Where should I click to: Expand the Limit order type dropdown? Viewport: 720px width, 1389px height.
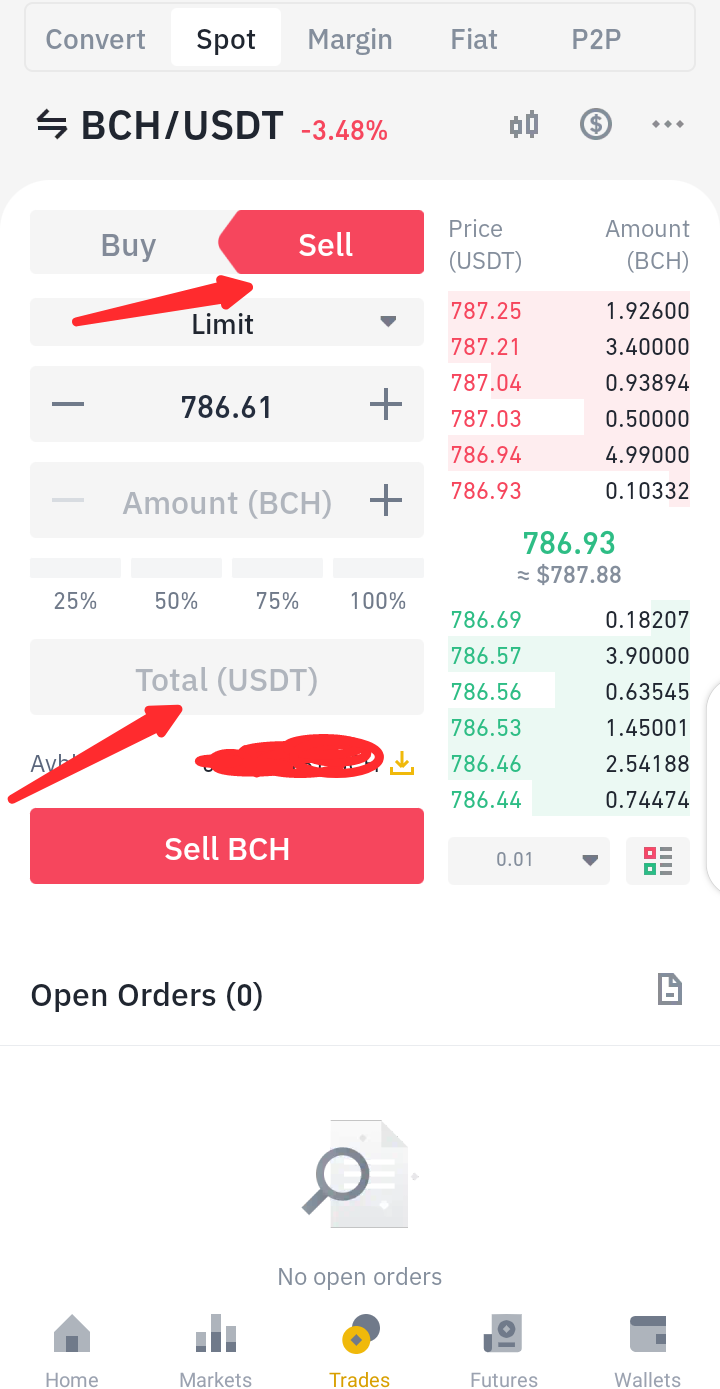point(227,323)
